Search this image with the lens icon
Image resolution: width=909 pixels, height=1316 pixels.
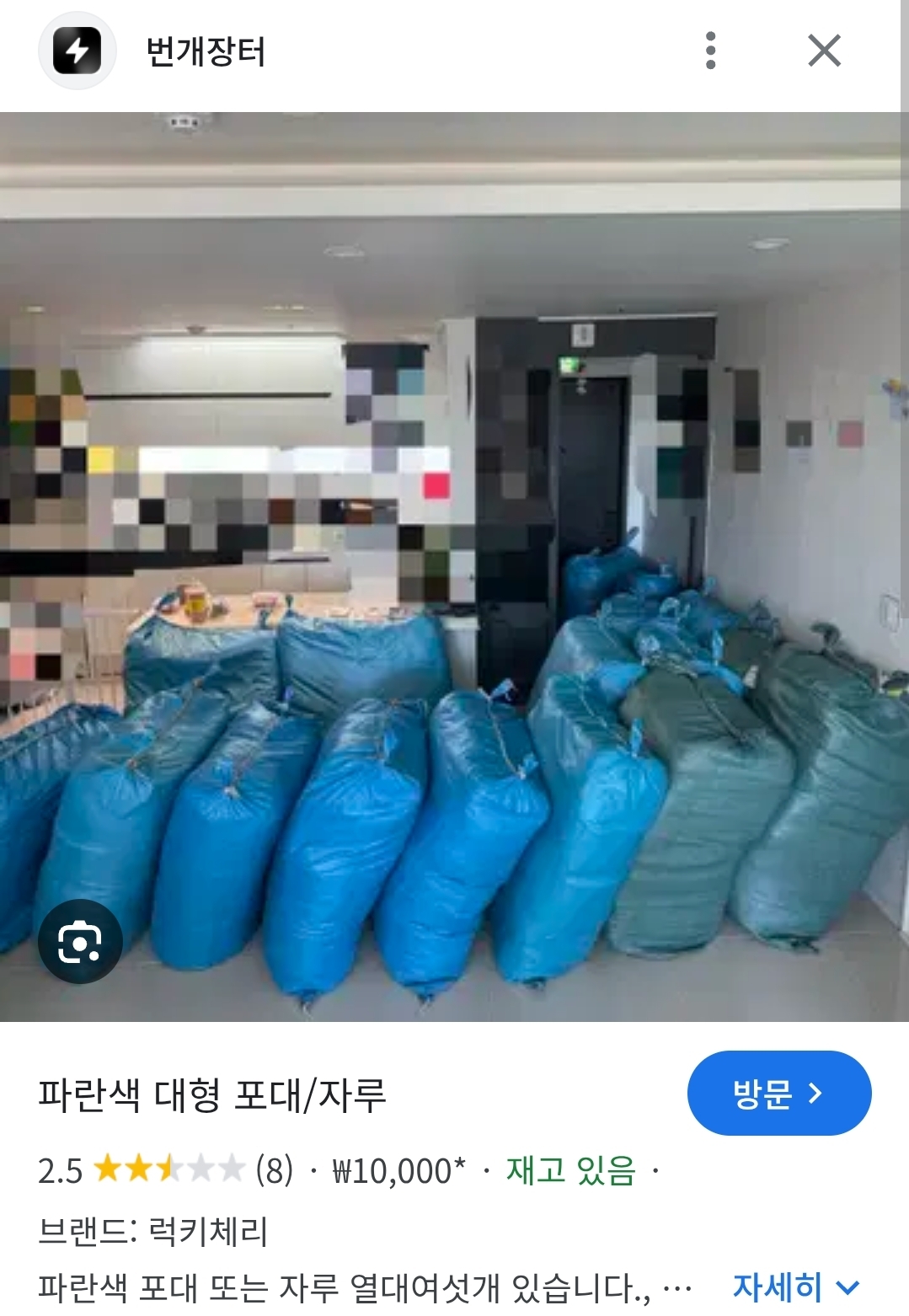(x=80, y=941)
